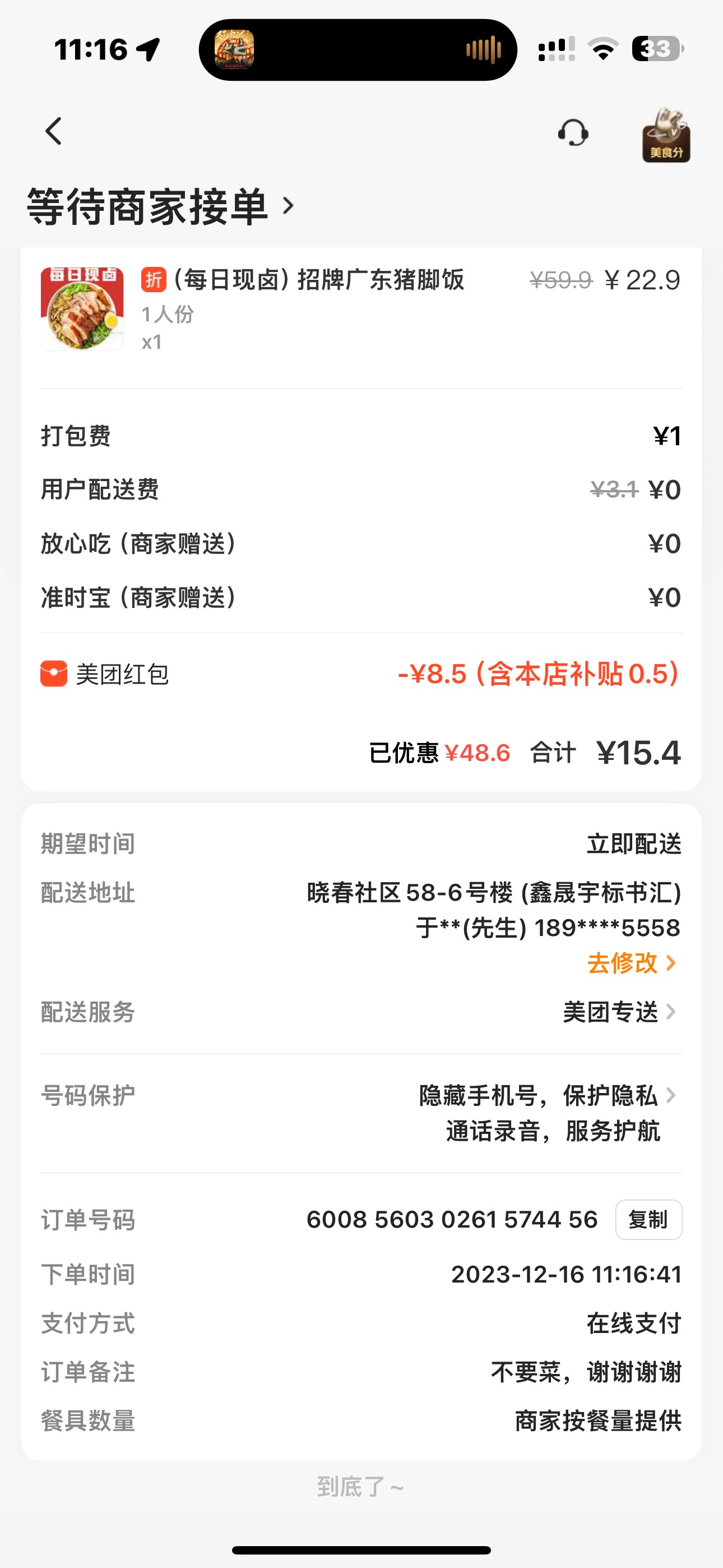Viewport: 723px width, 1568px height.
Task: Go back using the top-left arrow
Action: pos(54,131)
